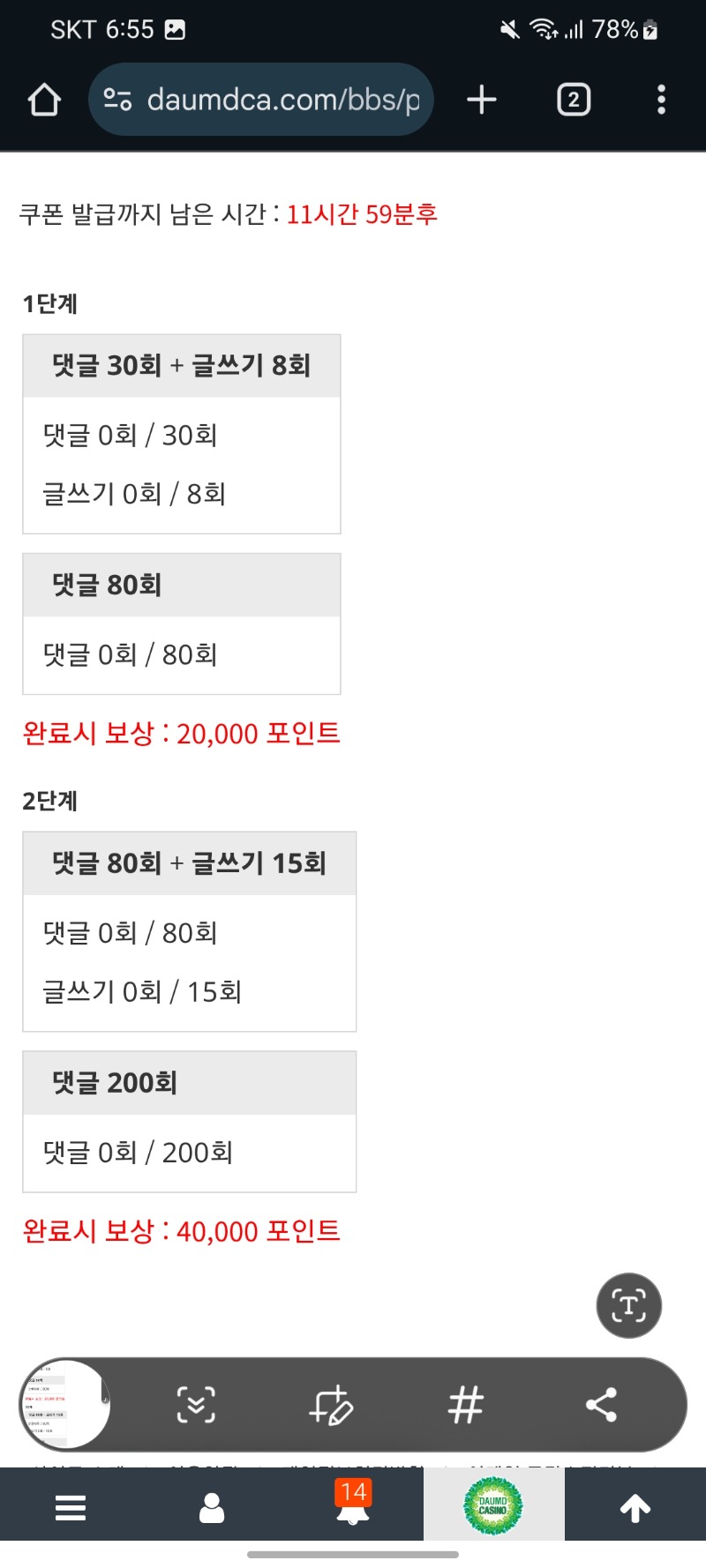Open the tab switcher showing 2 tabs

pyautogui.click(x=574, y=100)
